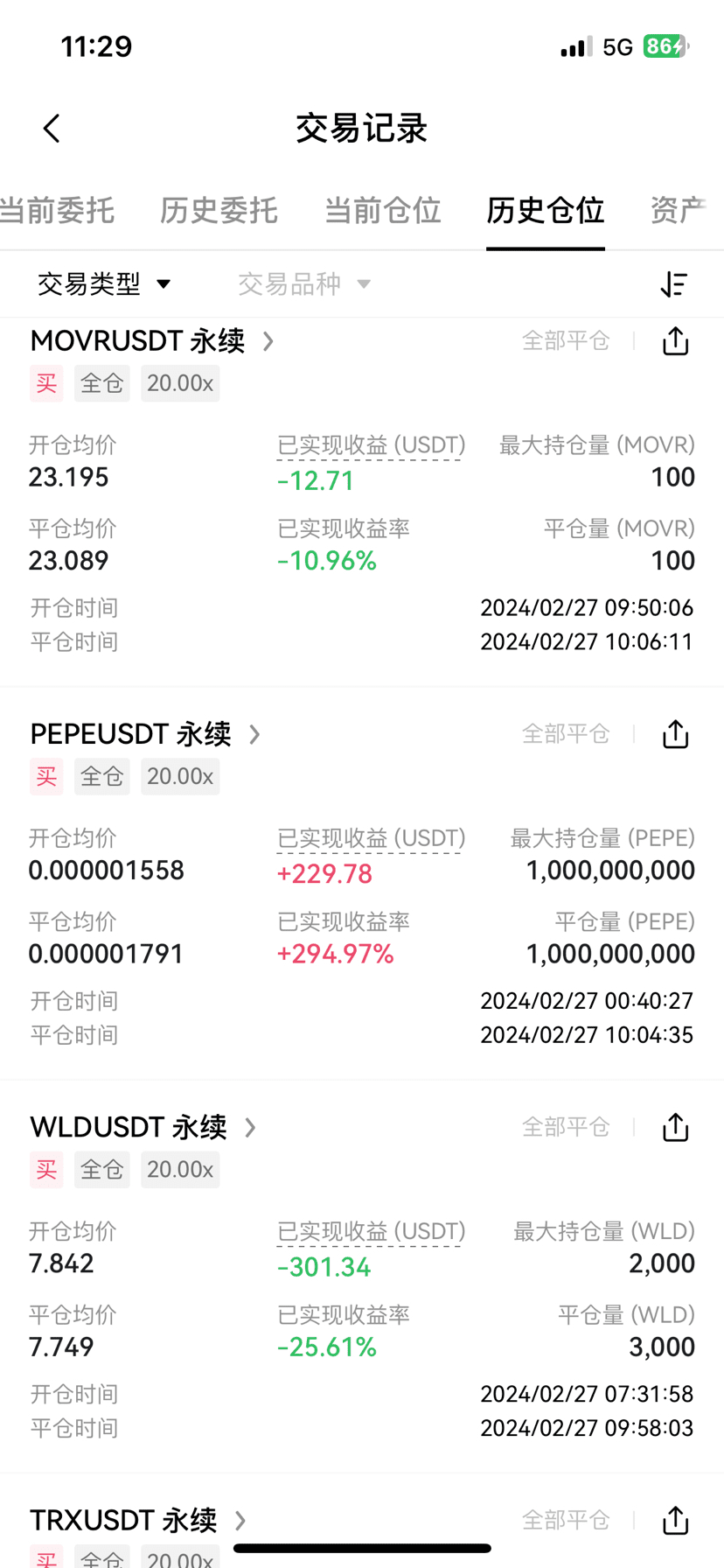Image resolution: width=724 pixels, height=1568 pixels.
Task: Open the sort order icon
Action: (x=673, y=284)
